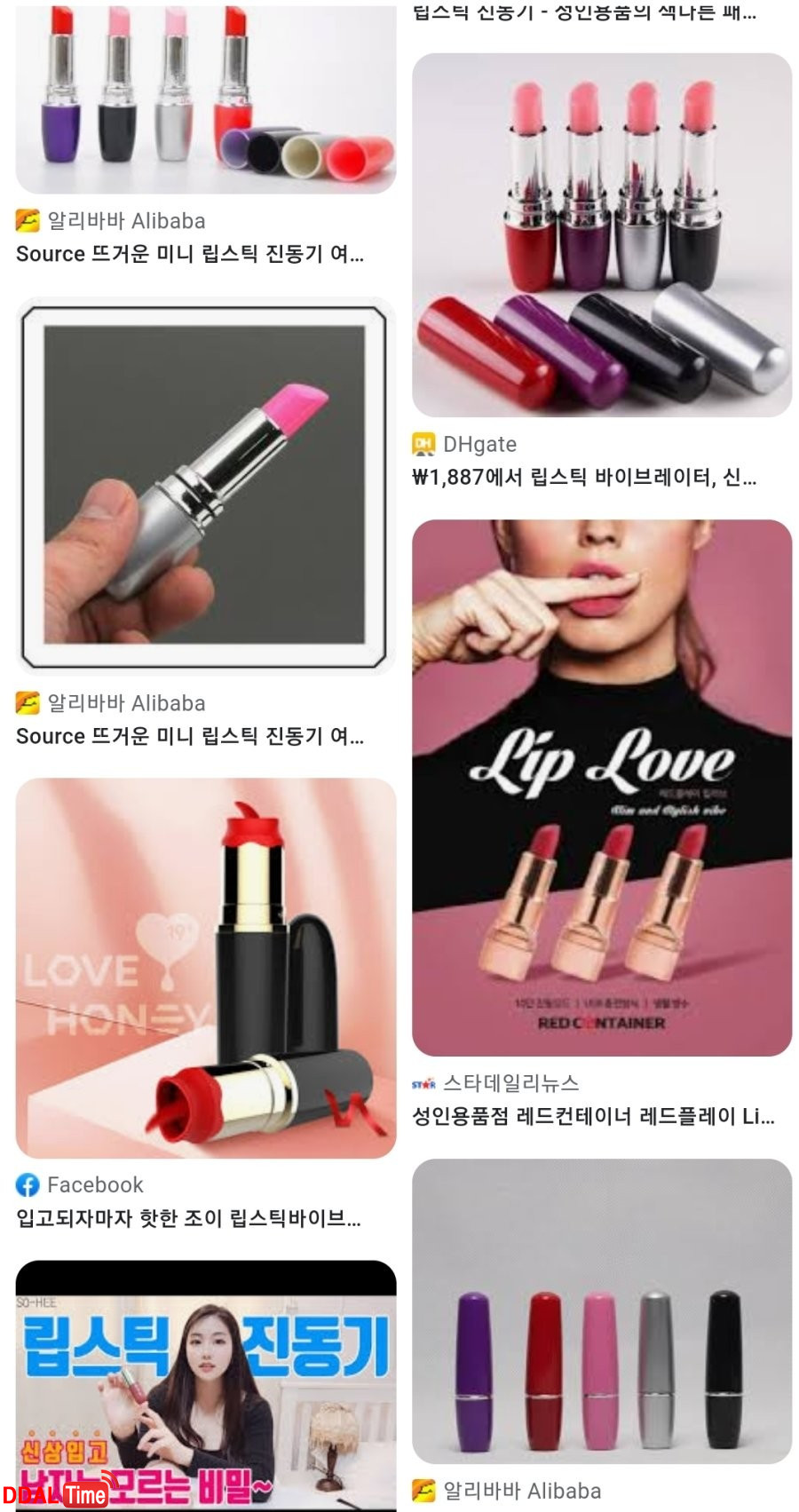This screenshot has width=799, height=1512.
Task: Open the DHgate ₩1,887 lipstick result
Action: pyautogui.click(x=601, y=235)
